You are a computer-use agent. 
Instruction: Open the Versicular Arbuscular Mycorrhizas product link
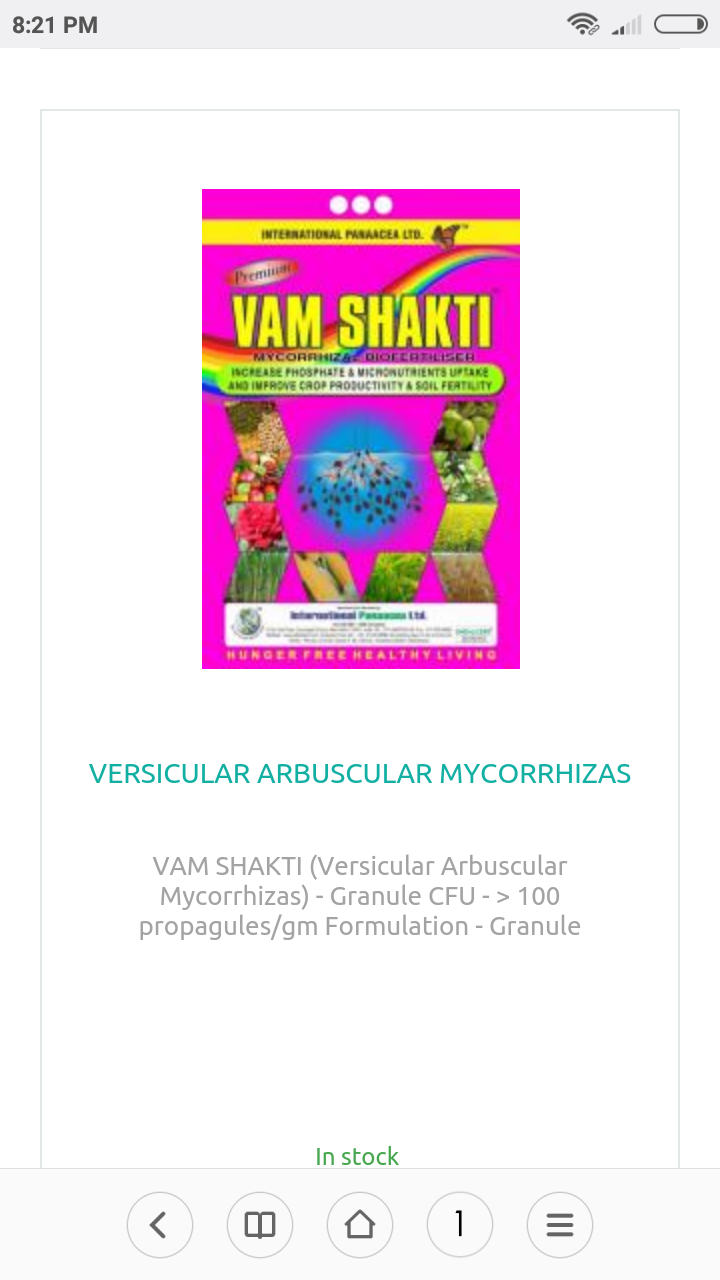coord(360,774)
